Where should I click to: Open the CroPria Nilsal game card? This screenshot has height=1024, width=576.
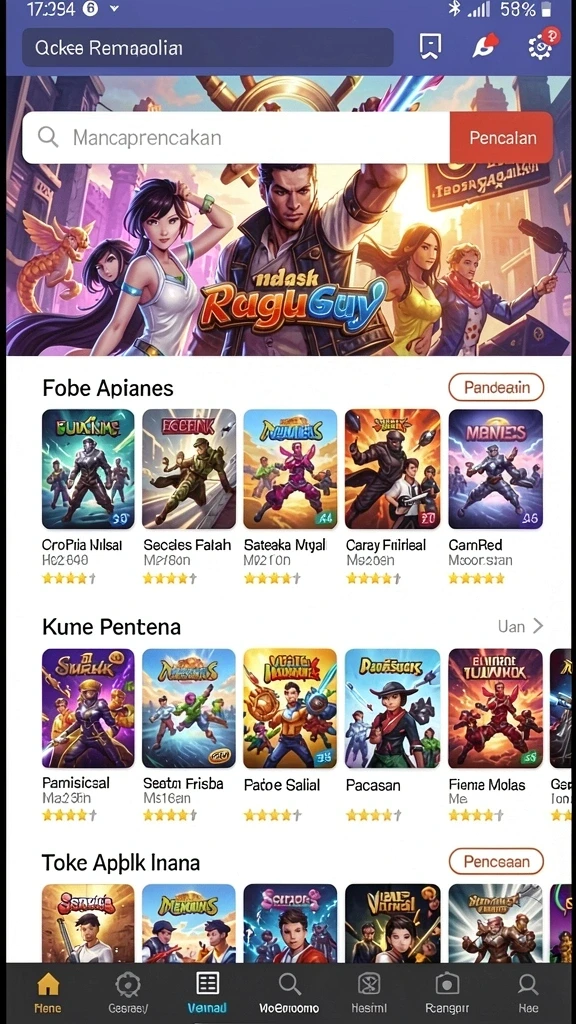(x=88, y=496)
